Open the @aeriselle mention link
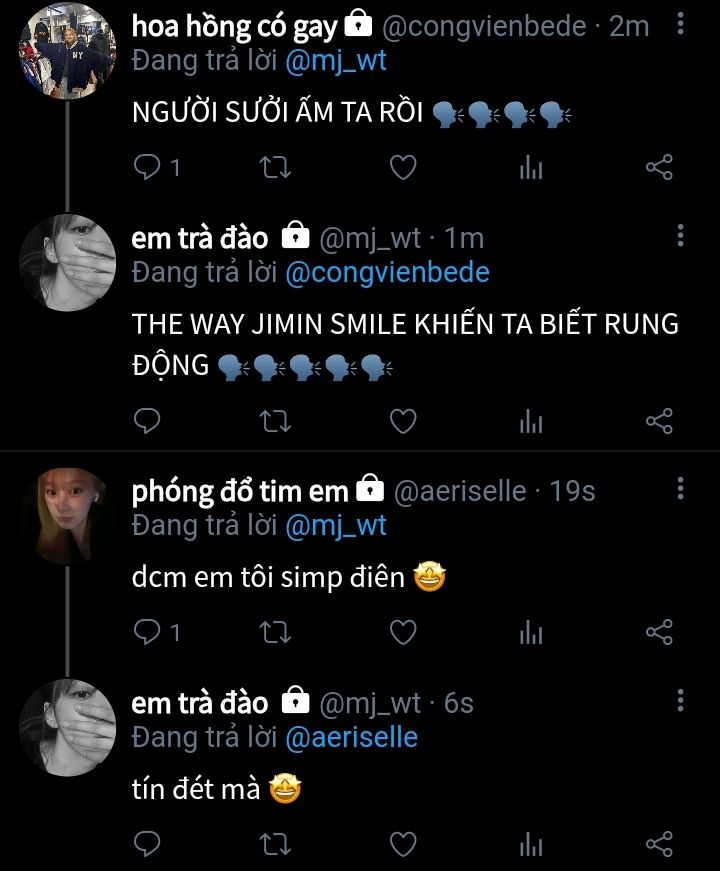This screenshot has width=720, height=871. pos(352,738)
